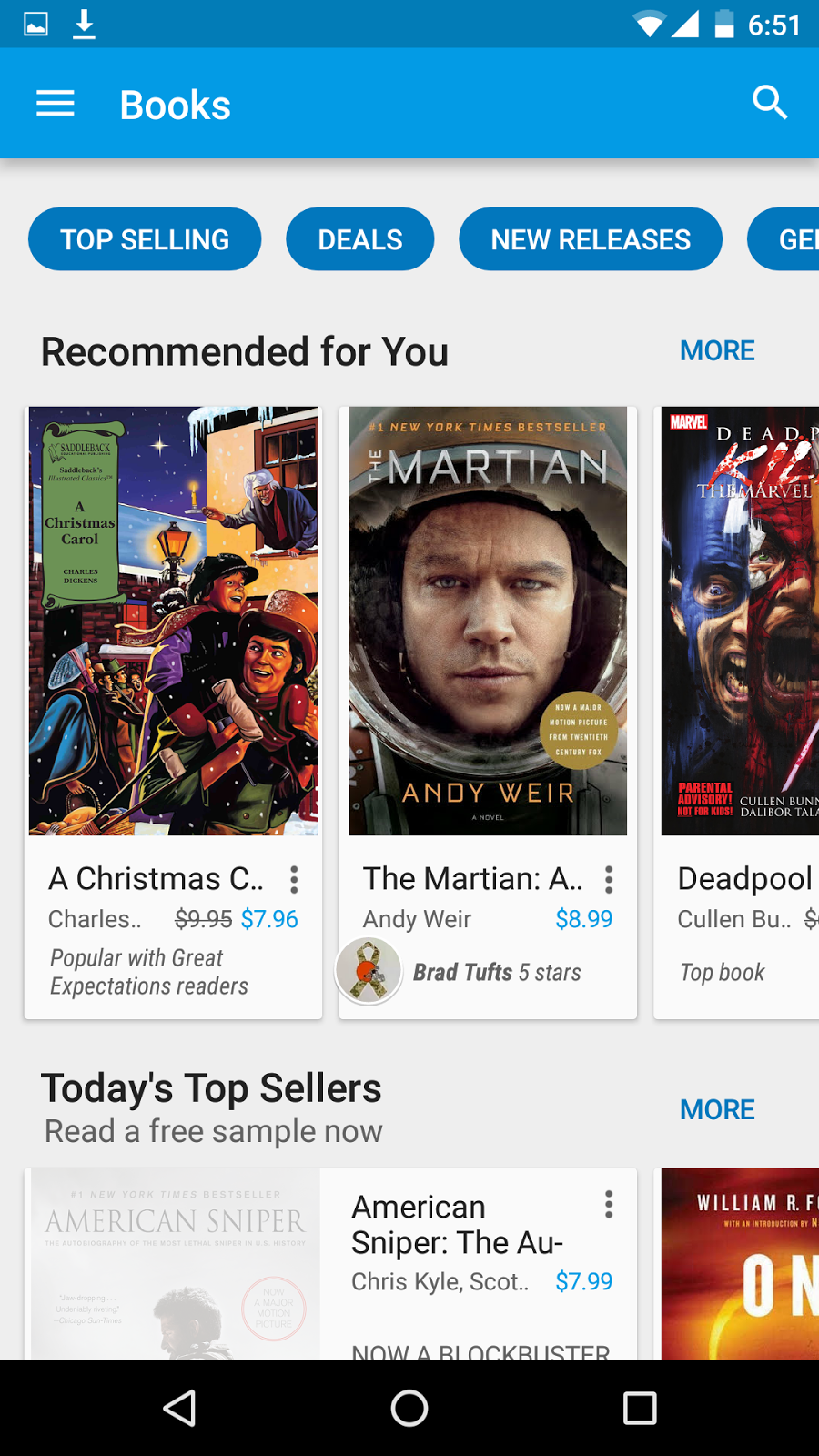
Task: Tap the search icon in the Books toolbar
Action: [x=770, y=103]
